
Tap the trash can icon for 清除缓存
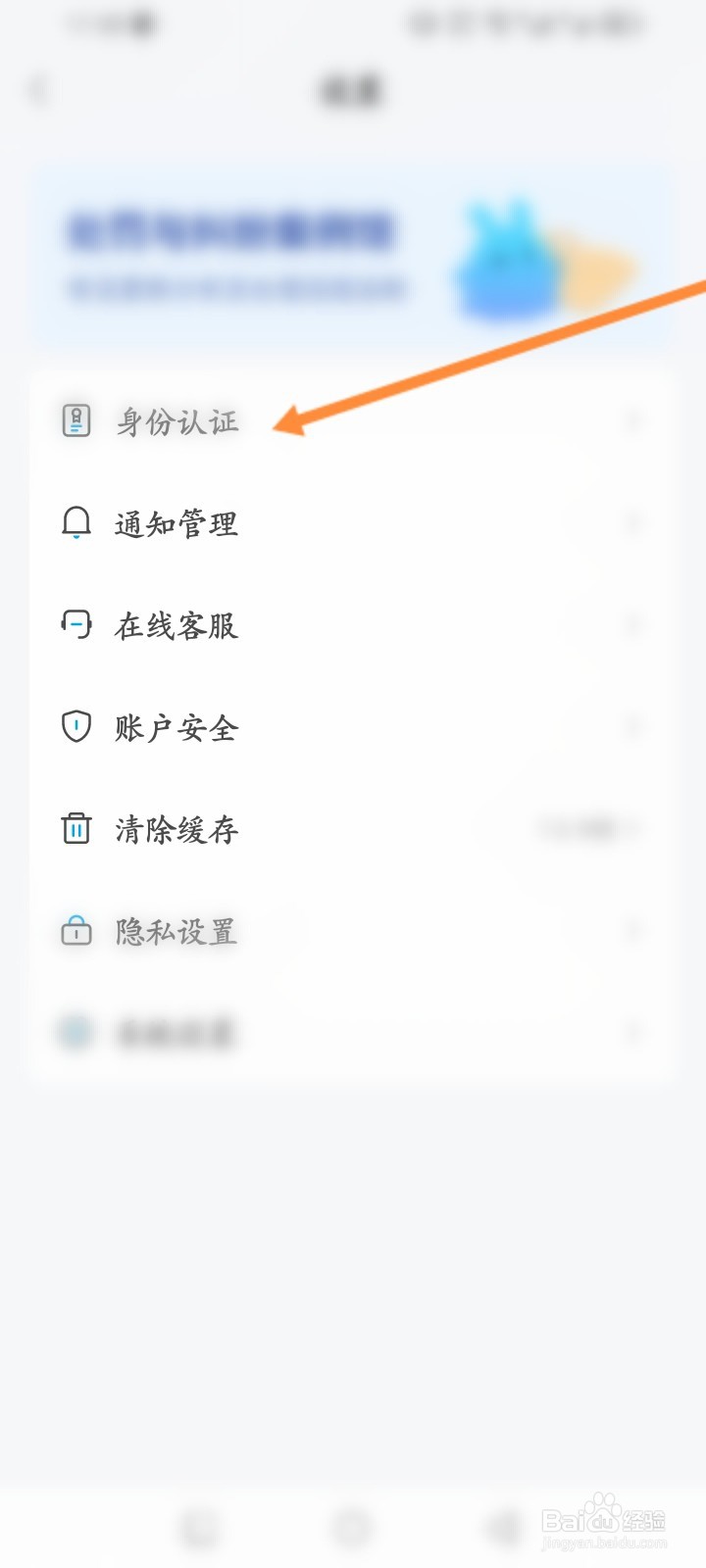pos(76,830)
